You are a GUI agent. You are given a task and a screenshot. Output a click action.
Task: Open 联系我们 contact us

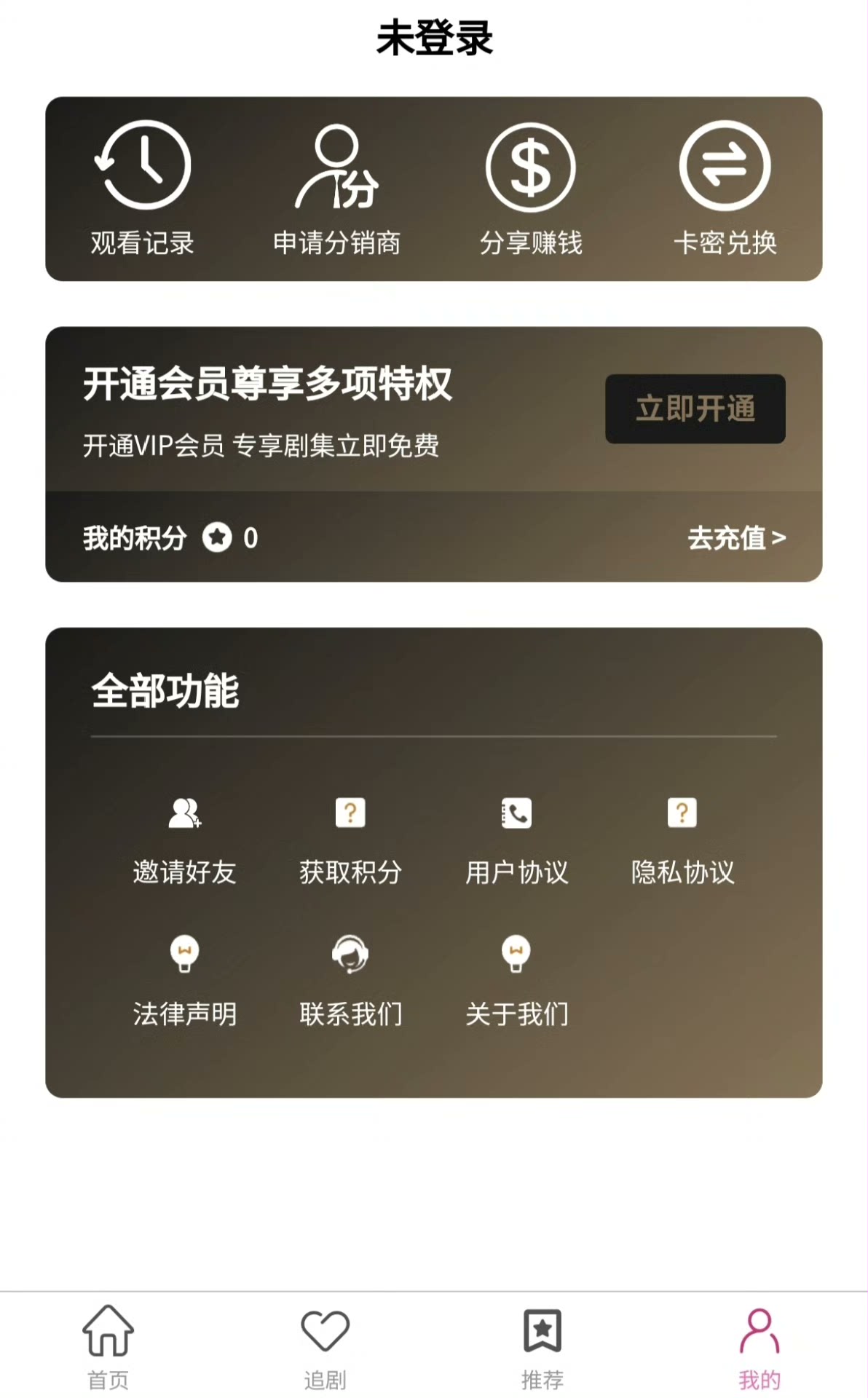350,980
